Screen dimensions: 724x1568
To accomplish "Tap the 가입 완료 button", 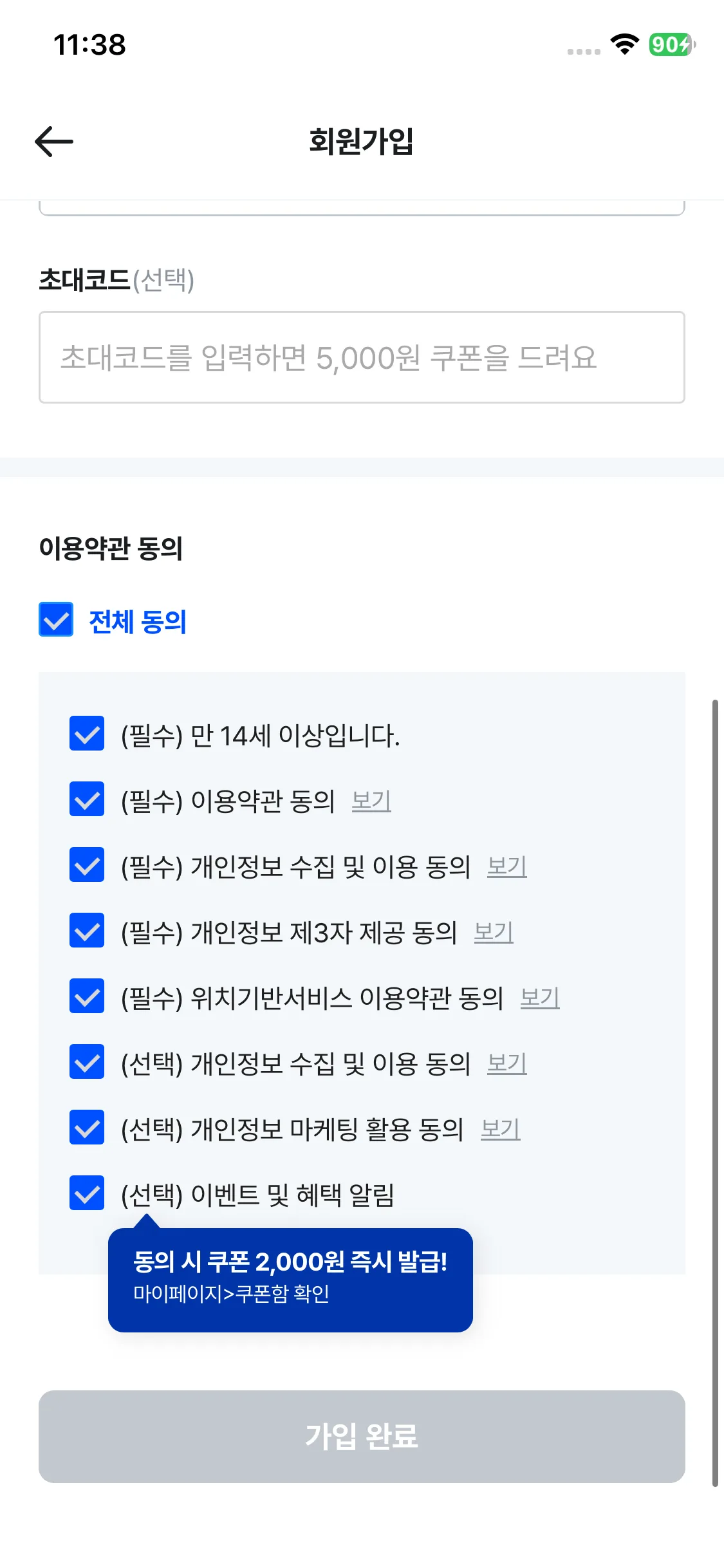I will point(362,1437).
